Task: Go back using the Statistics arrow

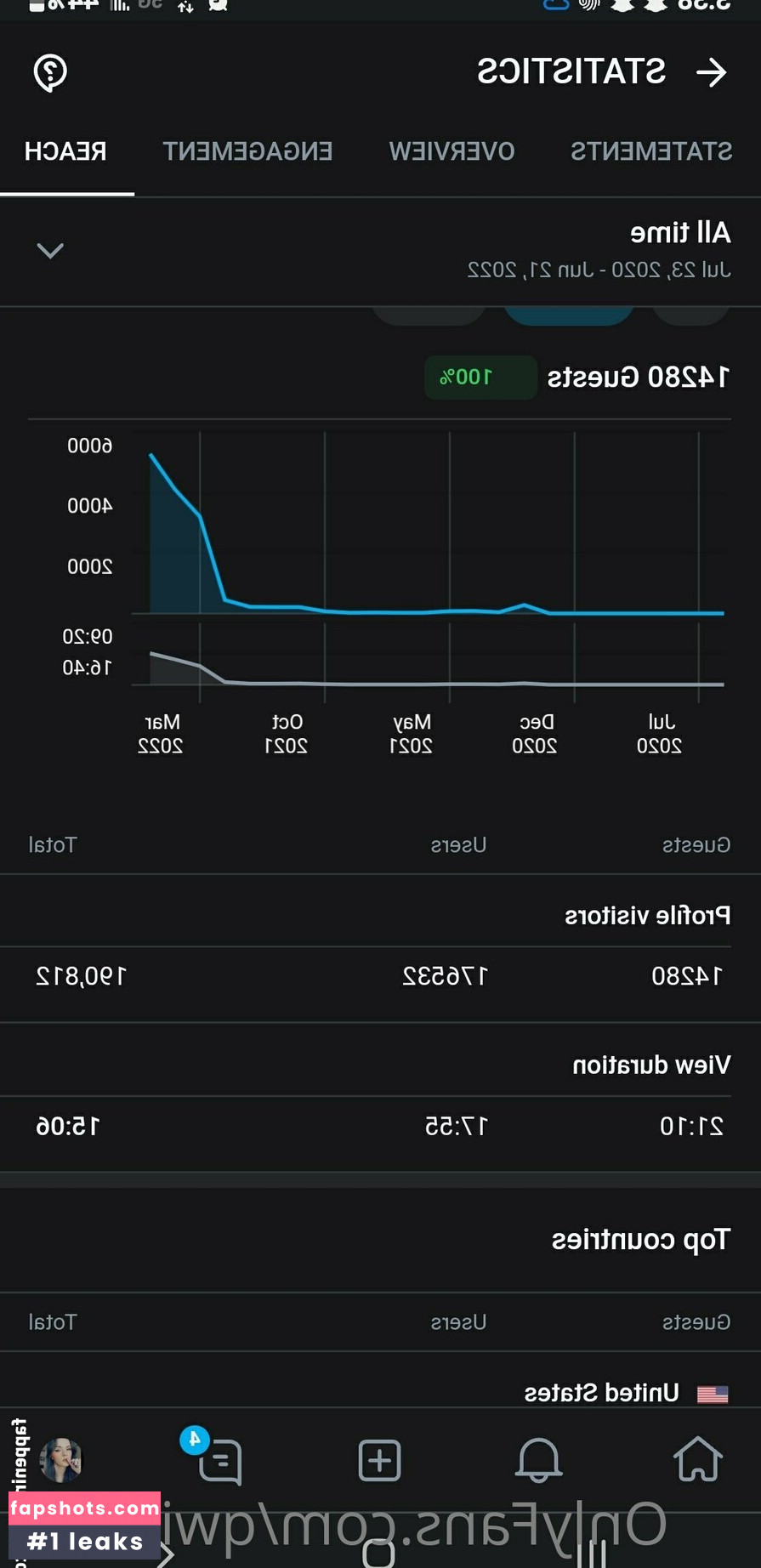Action: 711,73
